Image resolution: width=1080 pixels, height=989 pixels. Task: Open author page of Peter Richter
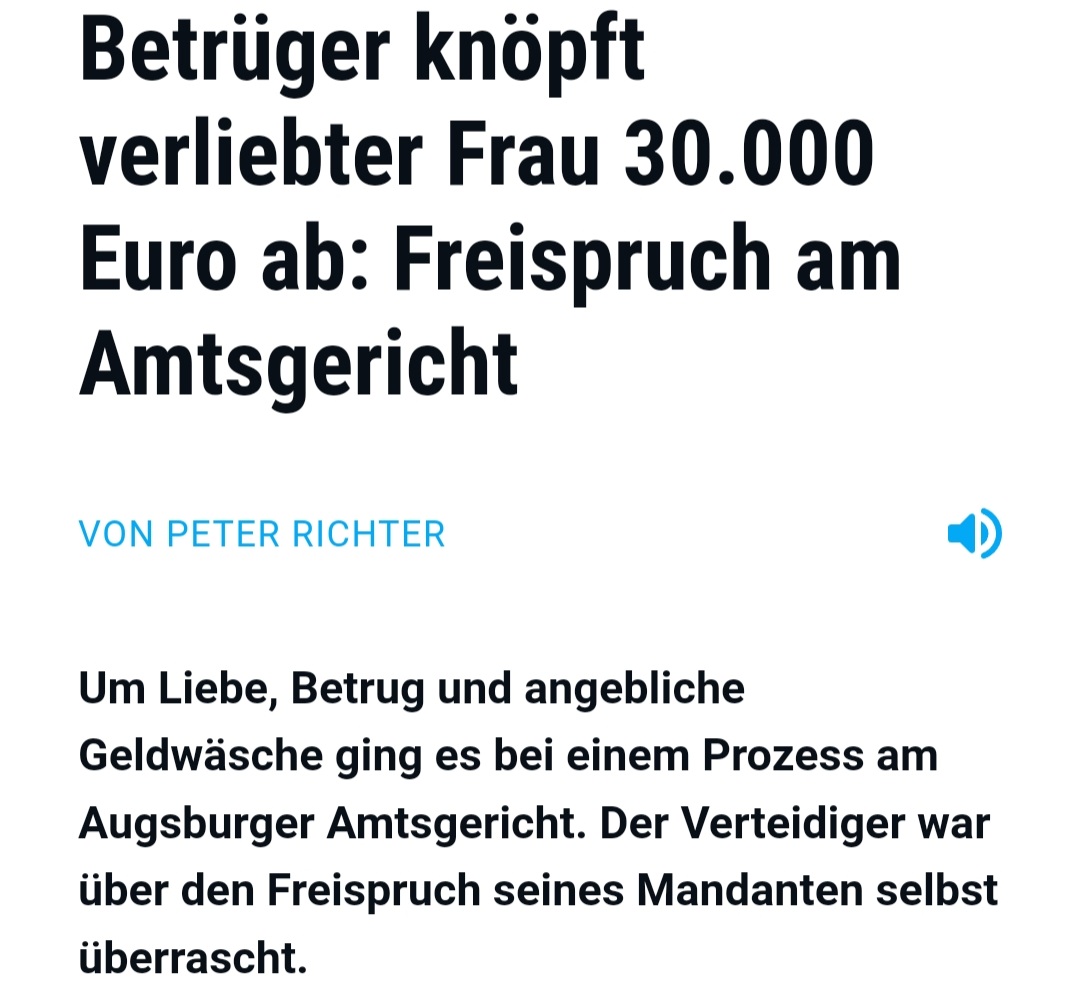[262, 534]
